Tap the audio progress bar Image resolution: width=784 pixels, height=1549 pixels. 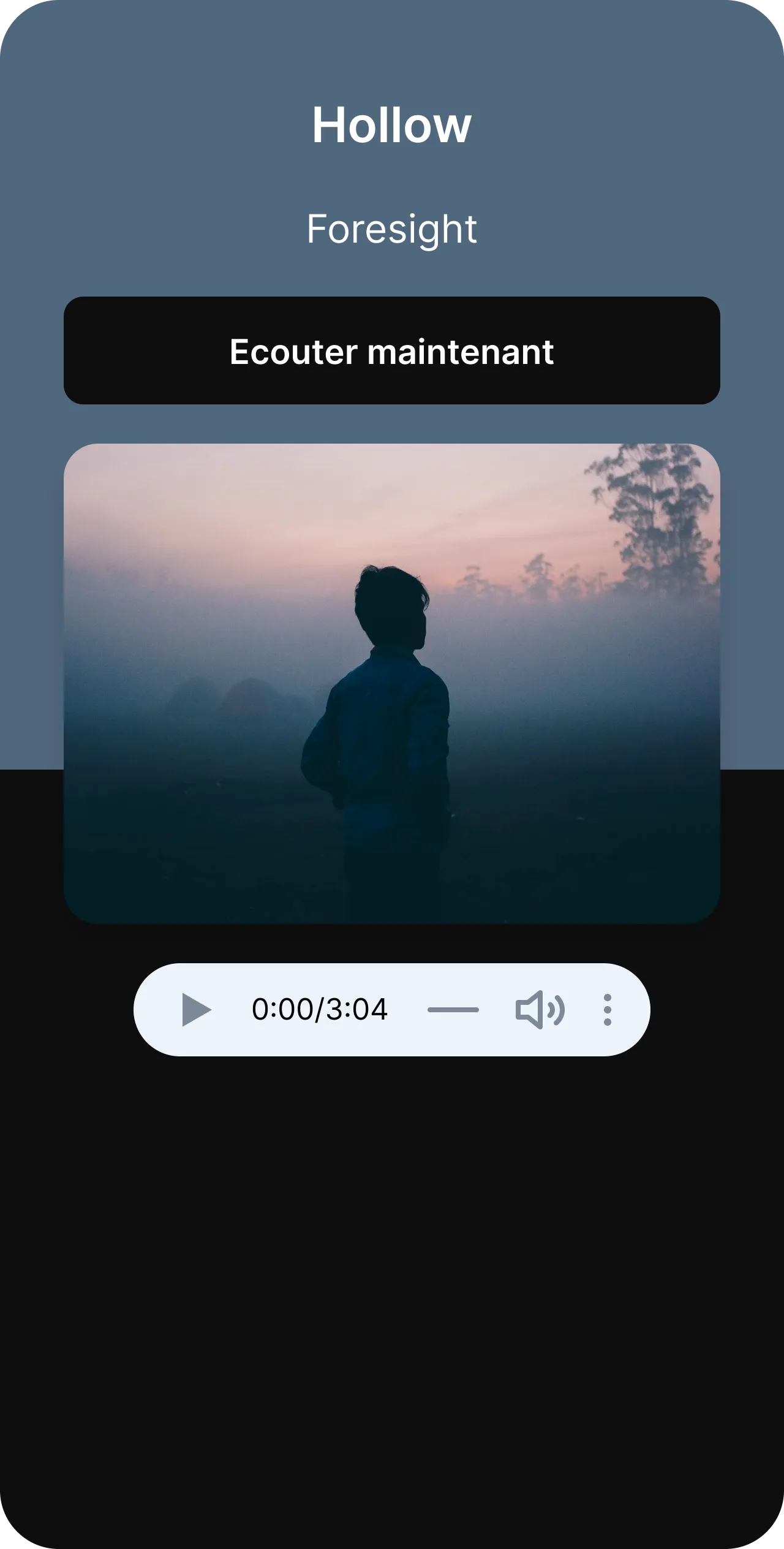[x=453, y=1010]
